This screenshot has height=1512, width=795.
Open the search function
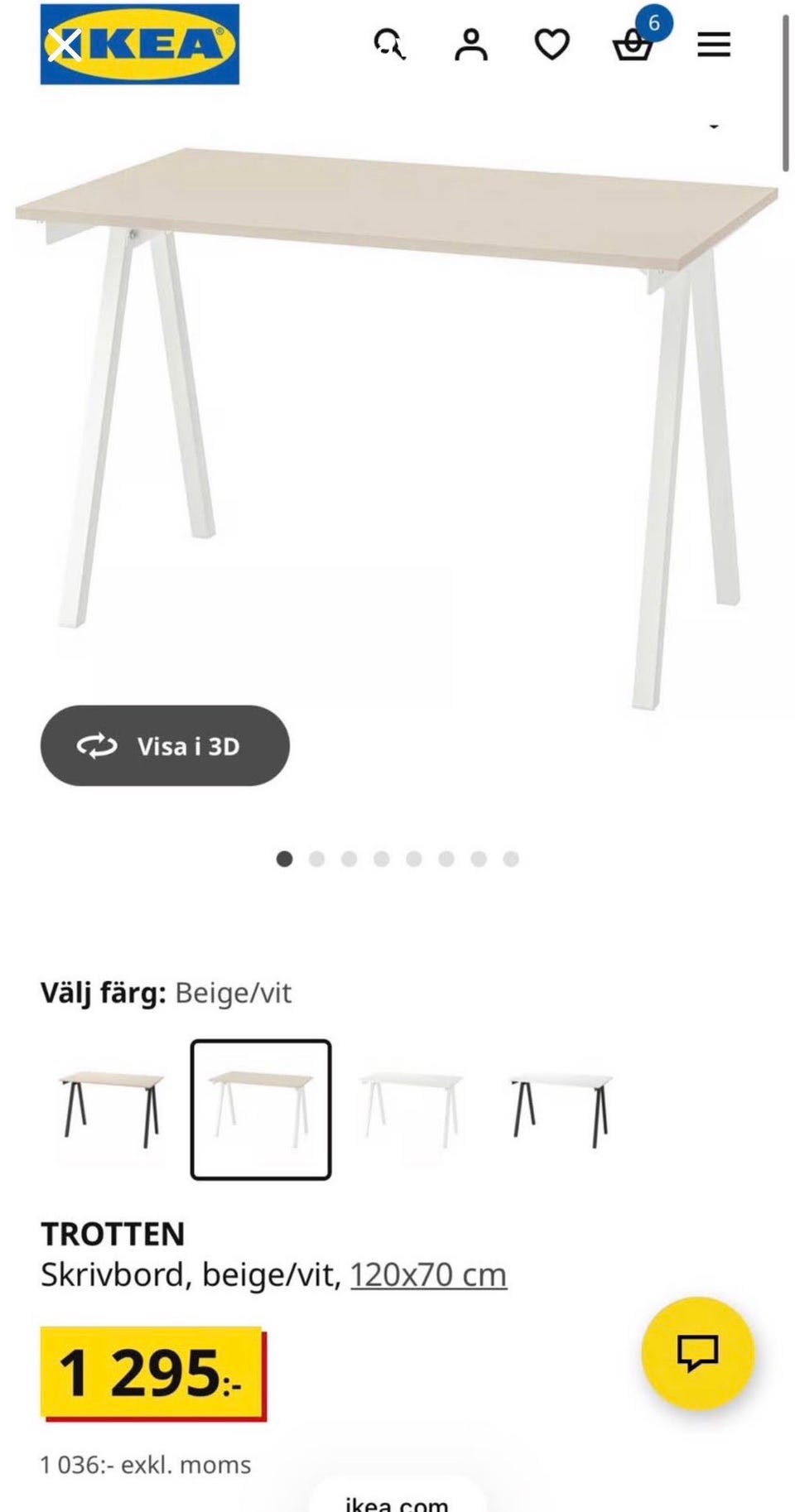pyautogui.click(x=389, y=46)
